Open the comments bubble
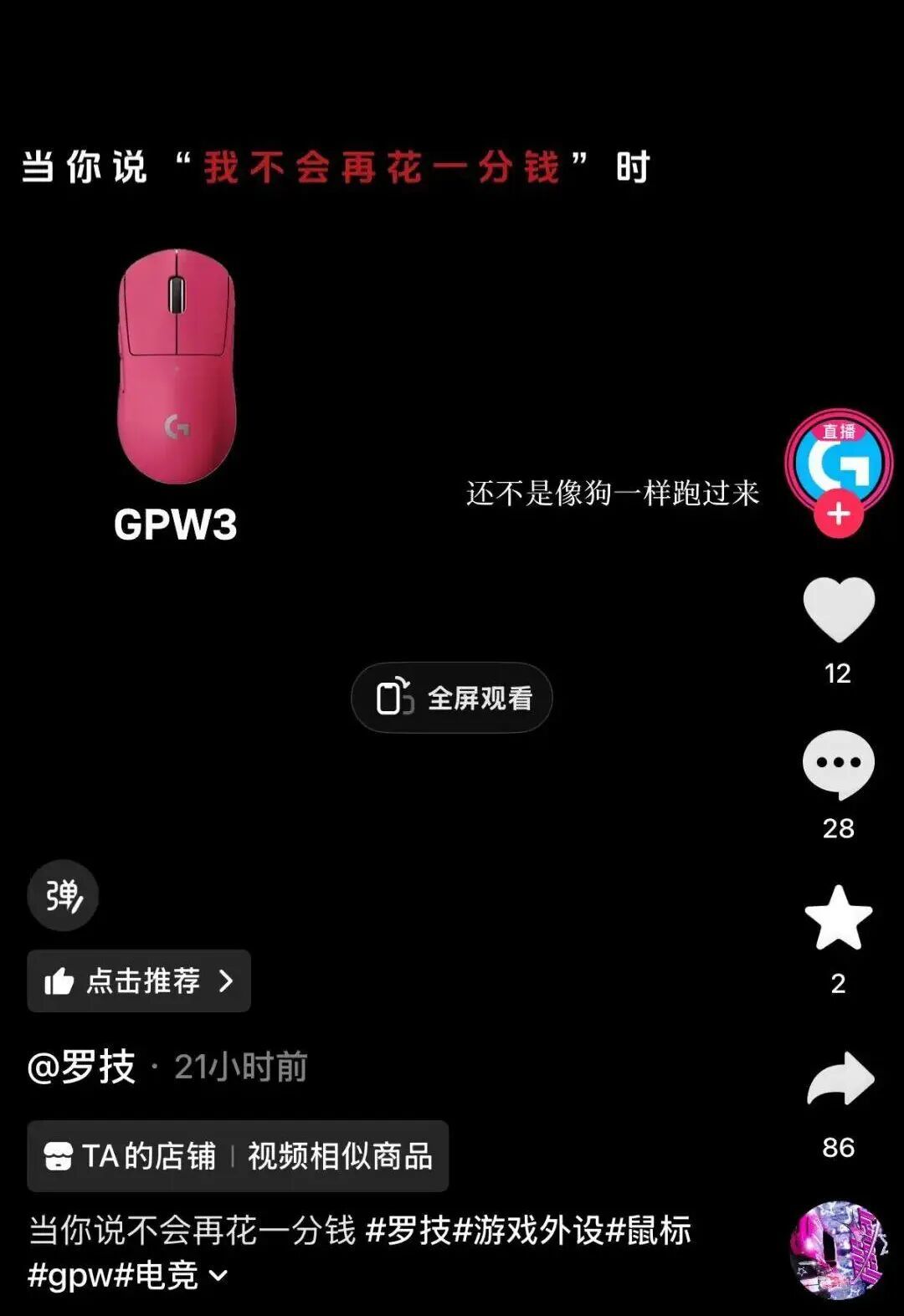This screenshot has width=904, height=1316. point(839,765)
